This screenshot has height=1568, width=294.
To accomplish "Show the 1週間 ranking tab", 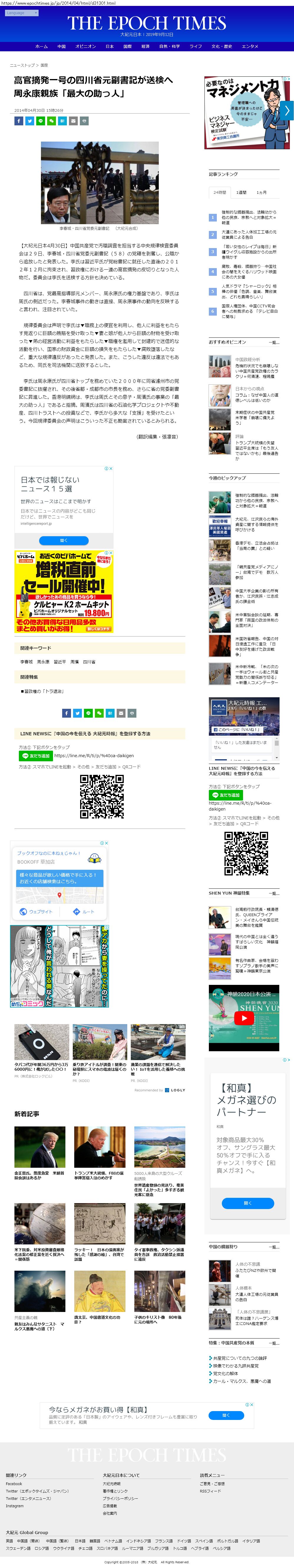I will [241, 192].
